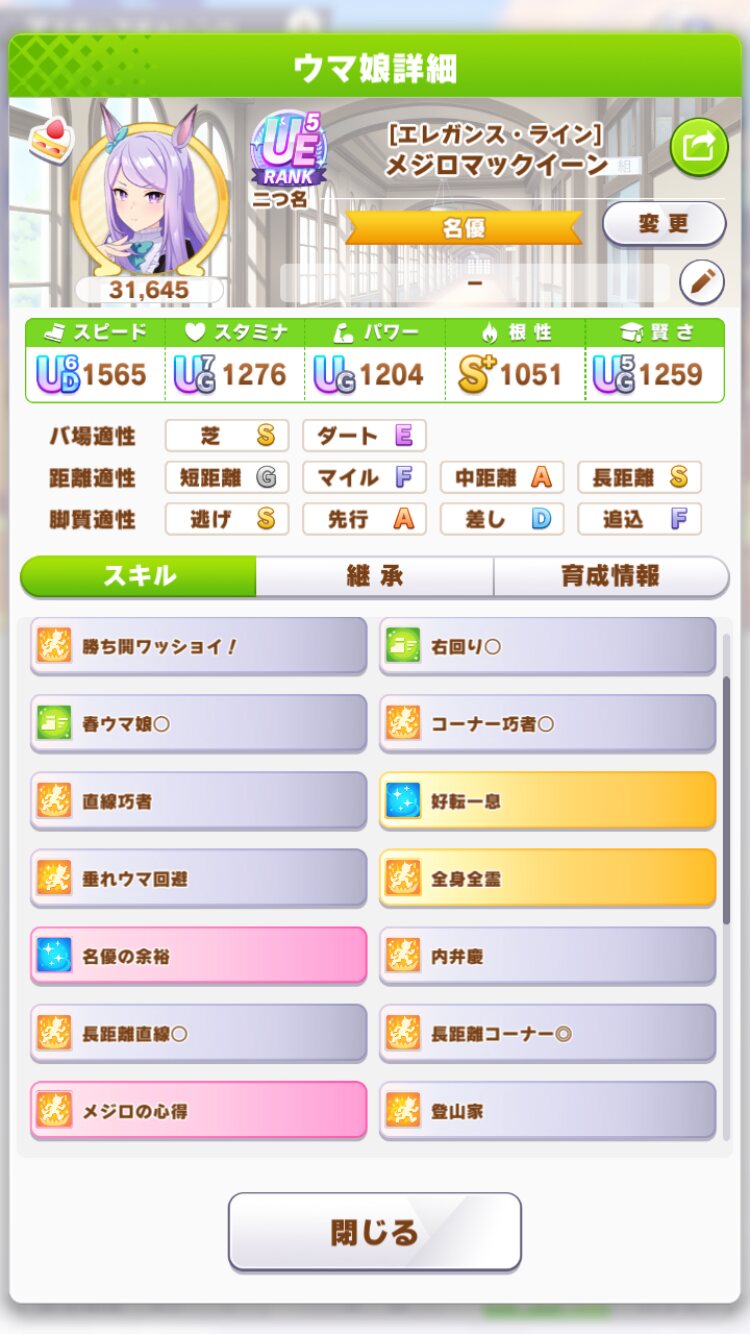
Task: Tap the 変更 button
Action: tap(664, 224)
